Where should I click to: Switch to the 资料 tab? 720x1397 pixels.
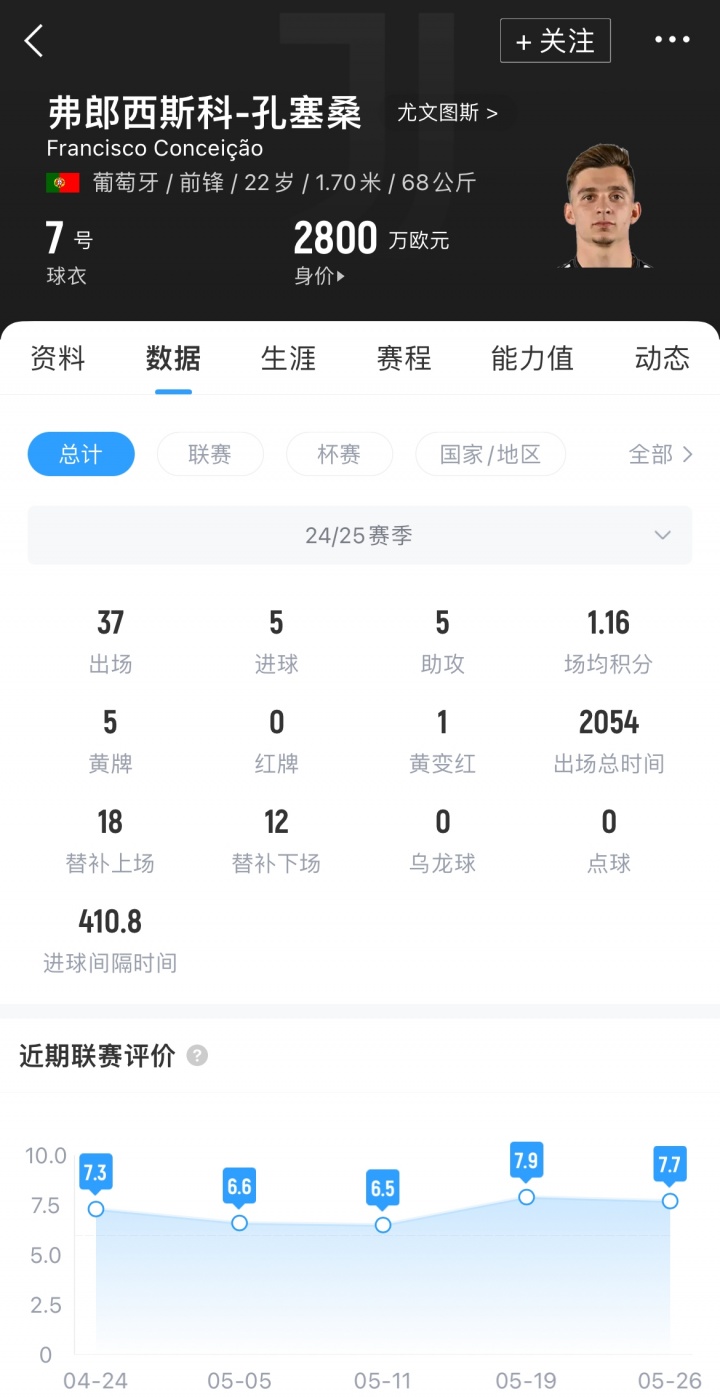[x=58, y=358]
